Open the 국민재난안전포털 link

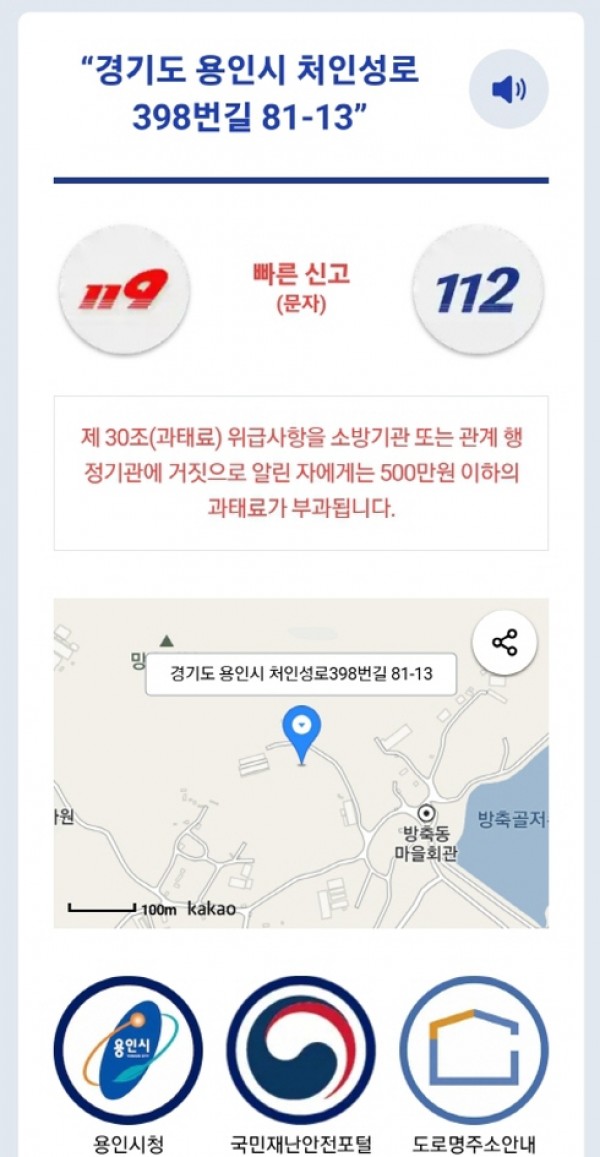[301, 1050]
